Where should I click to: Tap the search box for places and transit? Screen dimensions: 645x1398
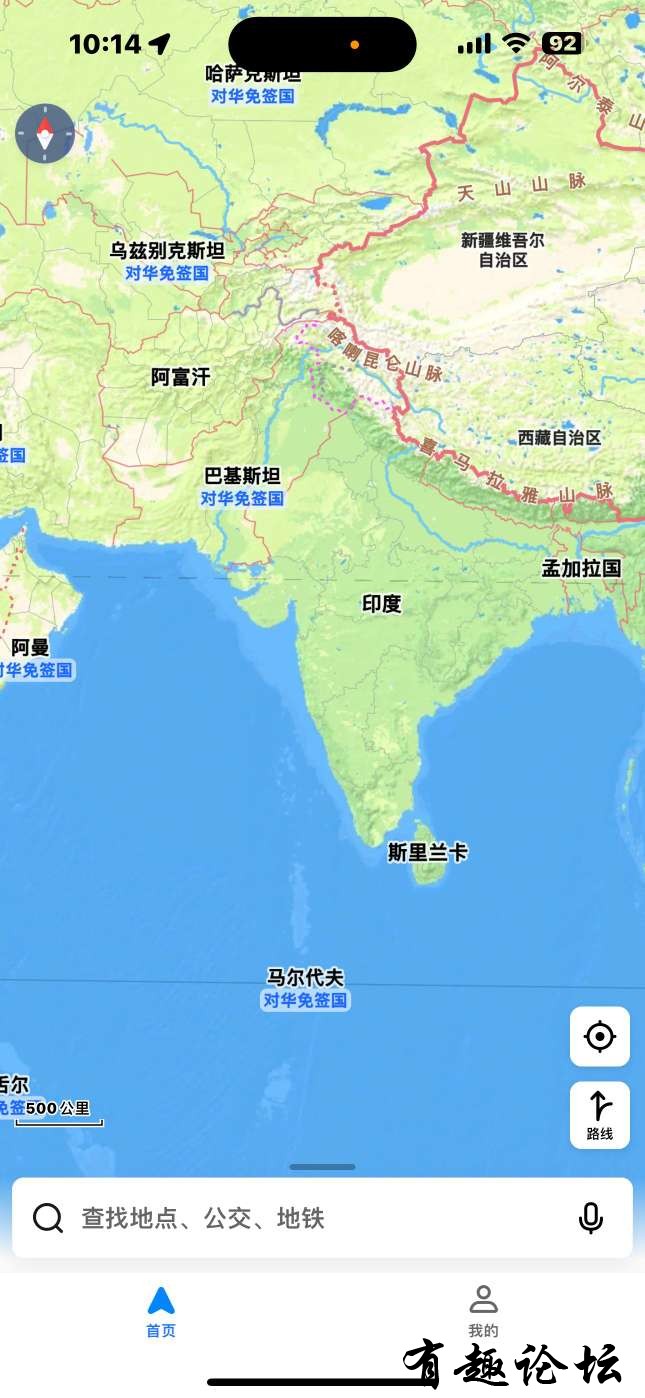click(x=300, y=1218)
